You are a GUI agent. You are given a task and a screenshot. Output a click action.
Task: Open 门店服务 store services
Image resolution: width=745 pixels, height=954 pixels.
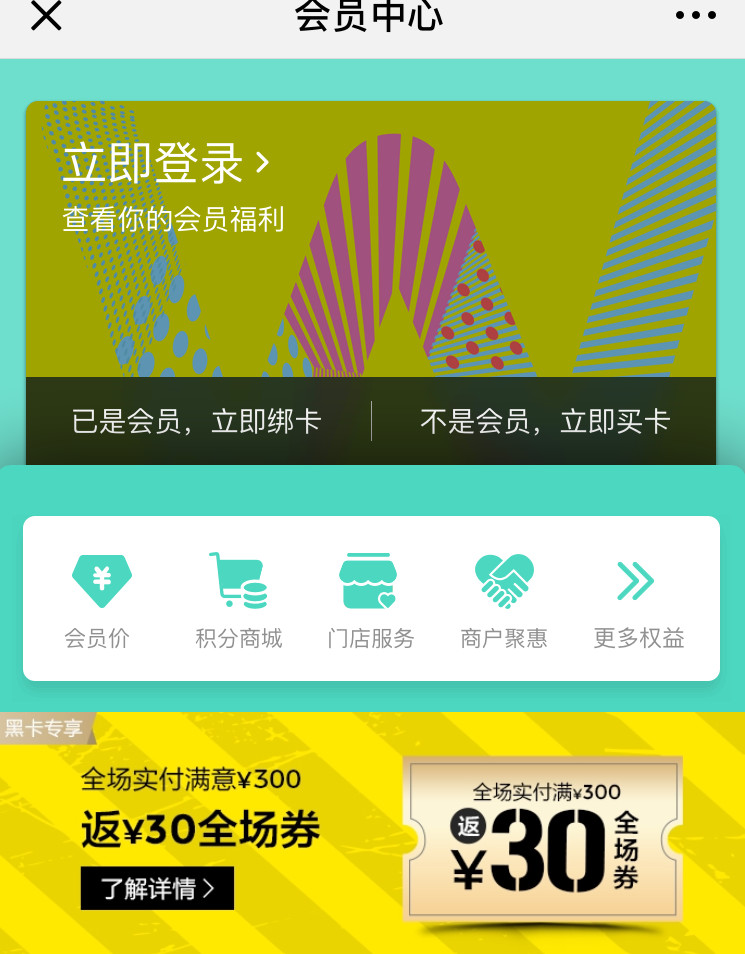coord(370,600)
